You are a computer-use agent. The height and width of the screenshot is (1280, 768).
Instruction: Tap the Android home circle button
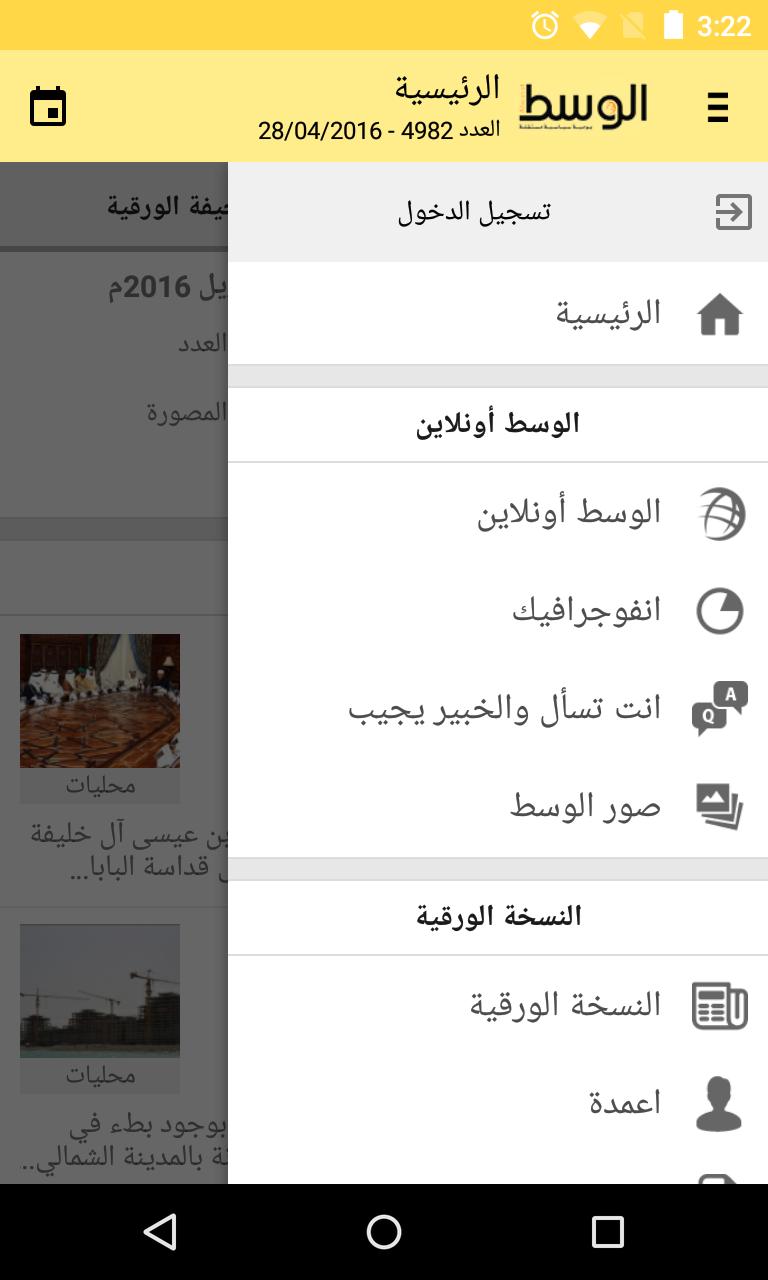pos(383,1232)
